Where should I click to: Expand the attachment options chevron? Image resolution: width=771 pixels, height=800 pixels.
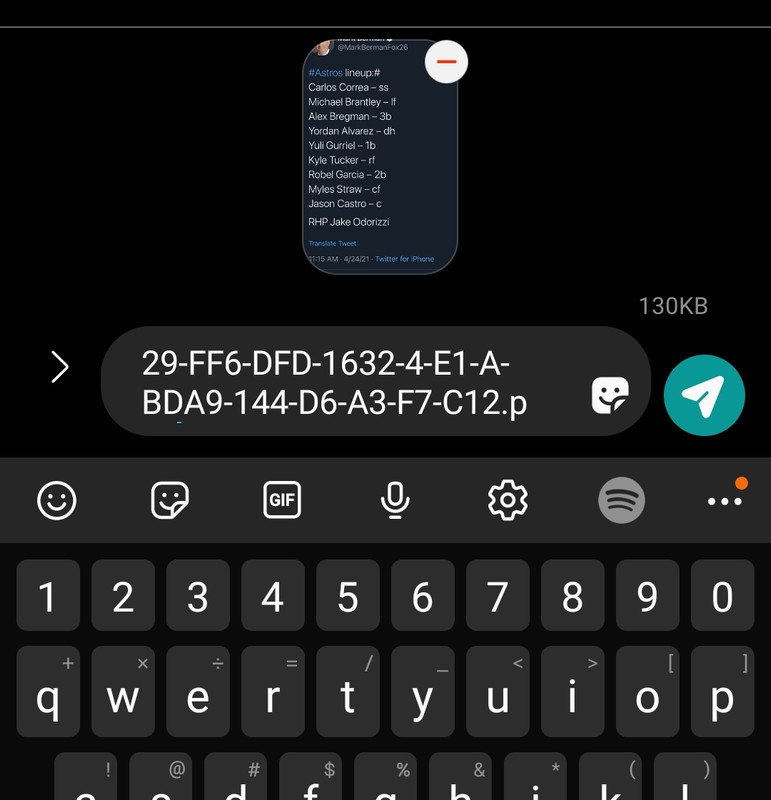[x=60, y=368]
